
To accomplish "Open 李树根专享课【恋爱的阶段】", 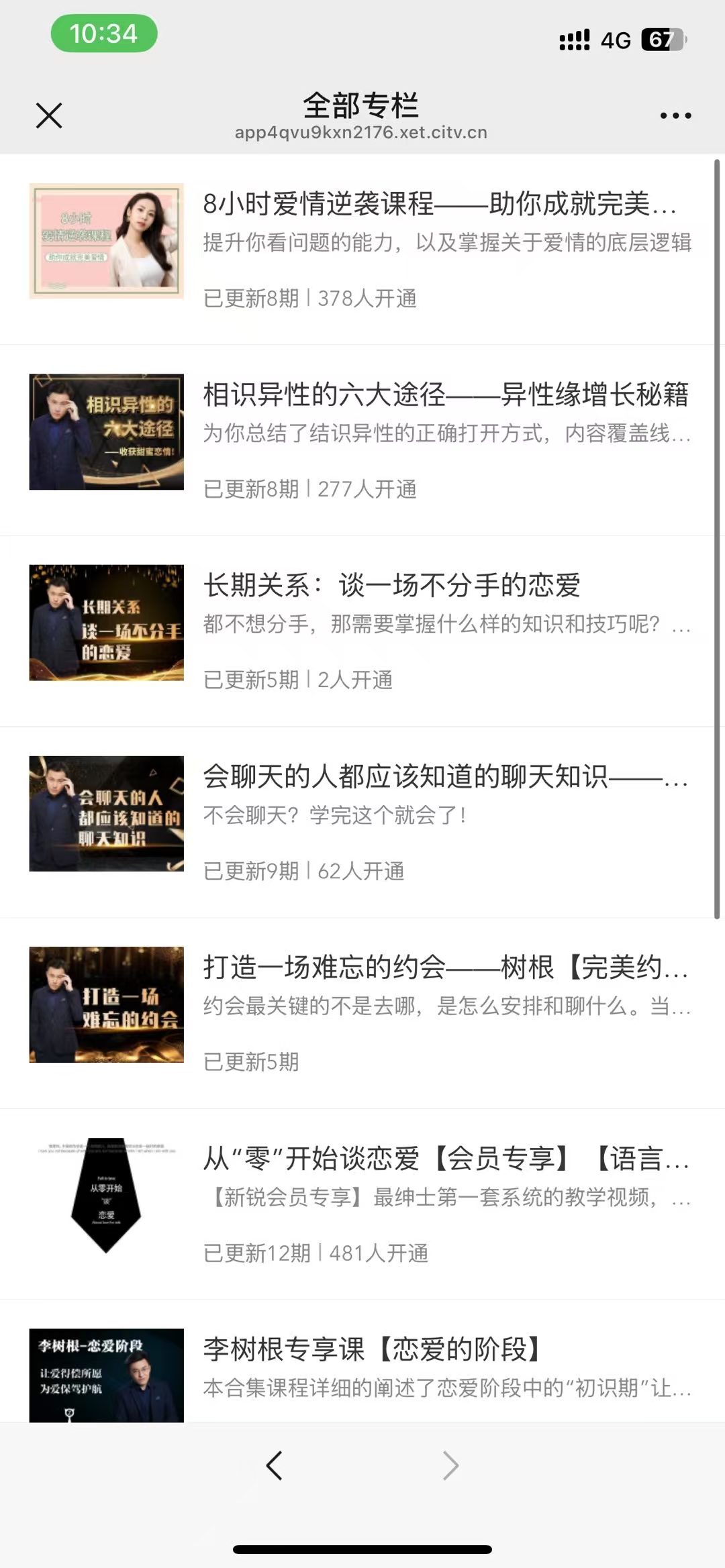I will click(372, 1349).
